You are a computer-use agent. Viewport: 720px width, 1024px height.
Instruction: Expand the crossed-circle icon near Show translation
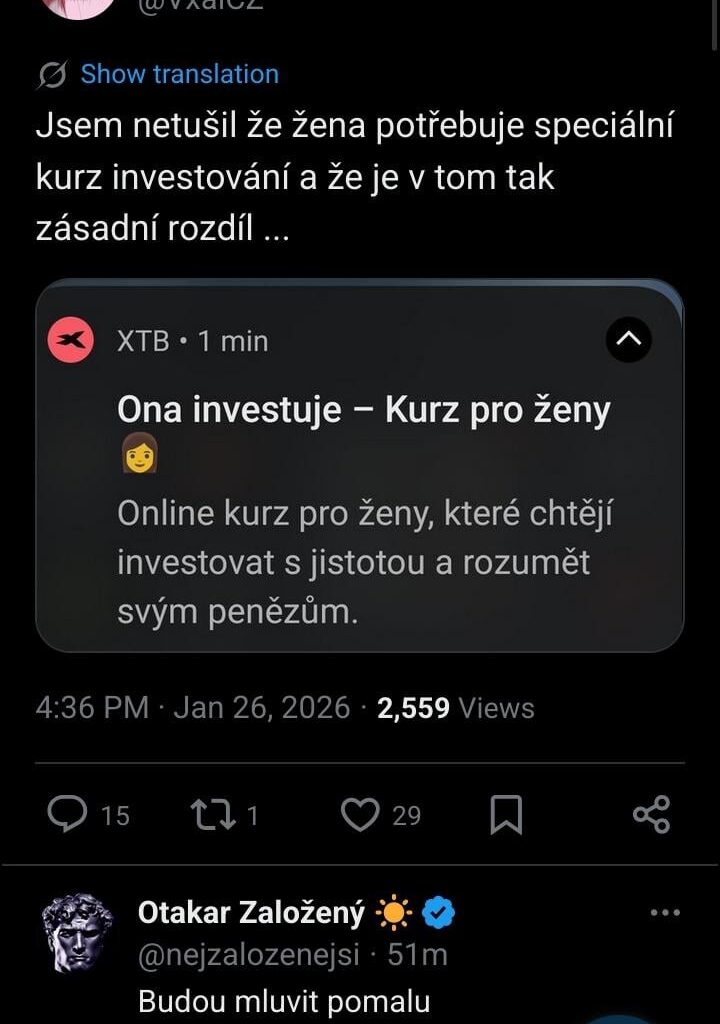52,73
